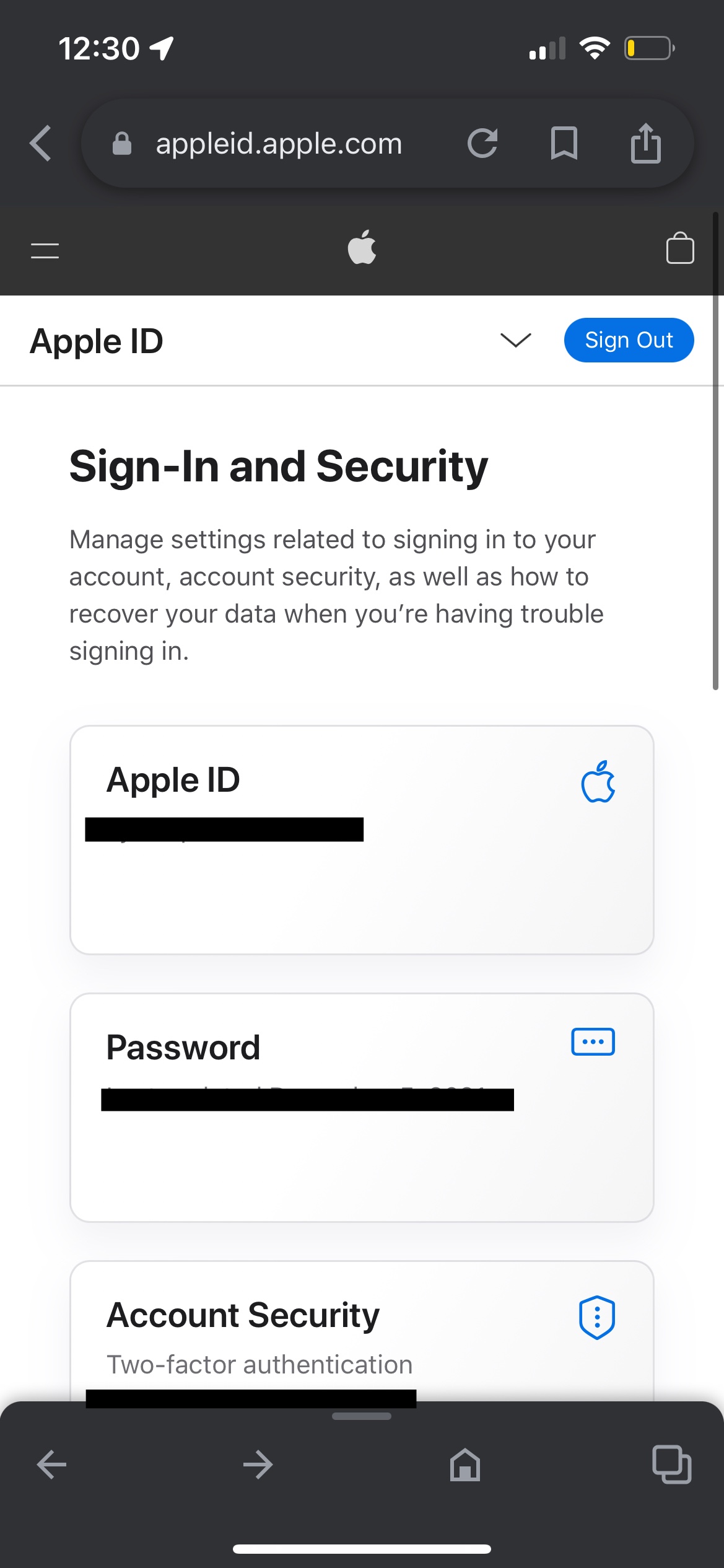724x1568 pixels.
Task: Open the shopping bag
Action: click(679, 248)
